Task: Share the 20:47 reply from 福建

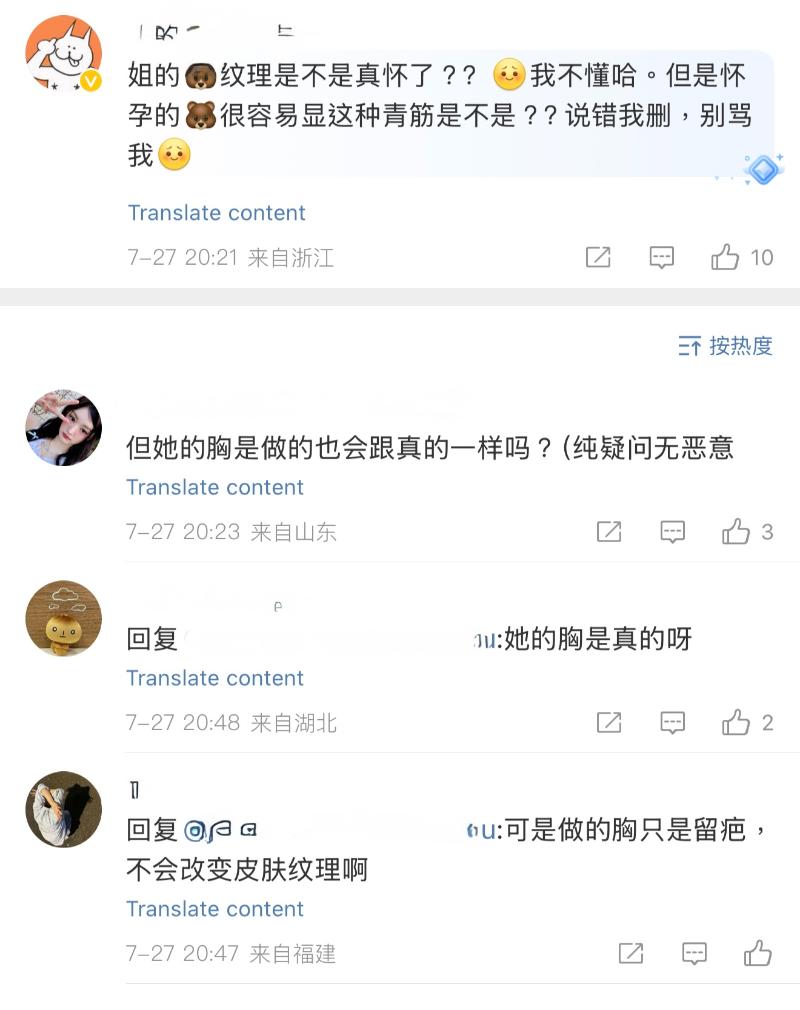Action: (631, 953)
